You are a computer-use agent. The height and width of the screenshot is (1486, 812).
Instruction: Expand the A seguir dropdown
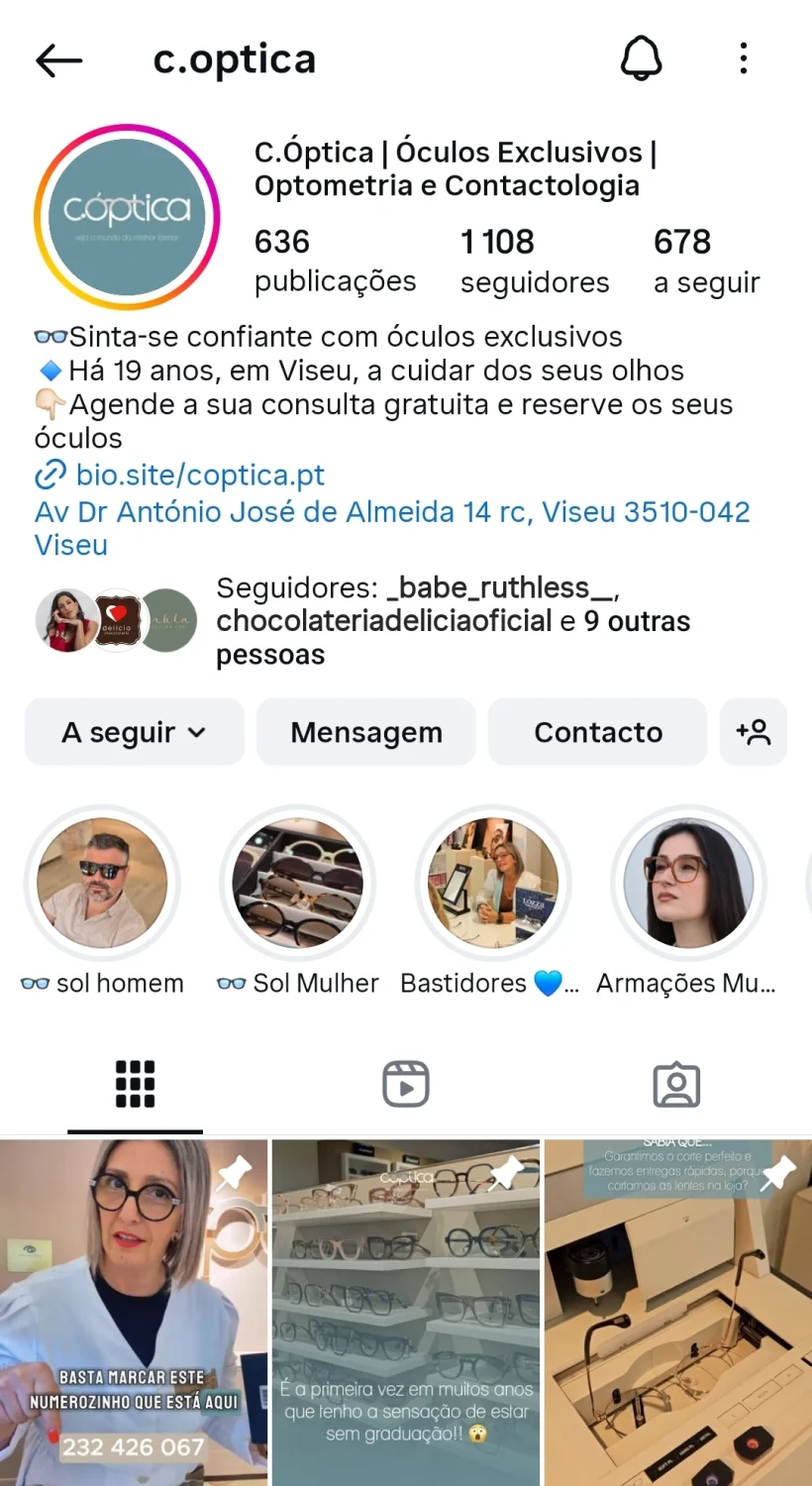pos(135,732)
